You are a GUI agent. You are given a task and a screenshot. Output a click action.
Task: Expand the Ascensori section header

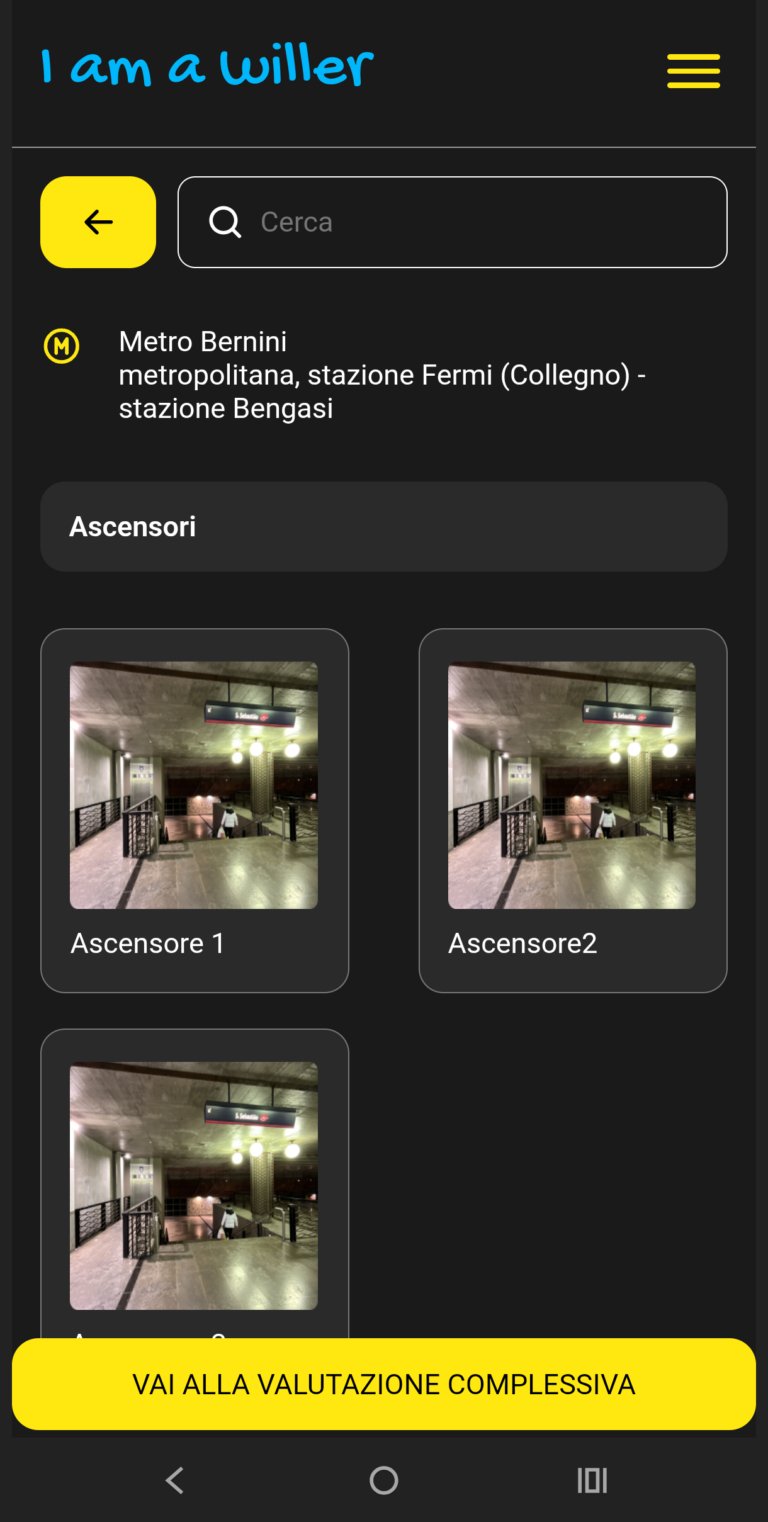(384, 526)
